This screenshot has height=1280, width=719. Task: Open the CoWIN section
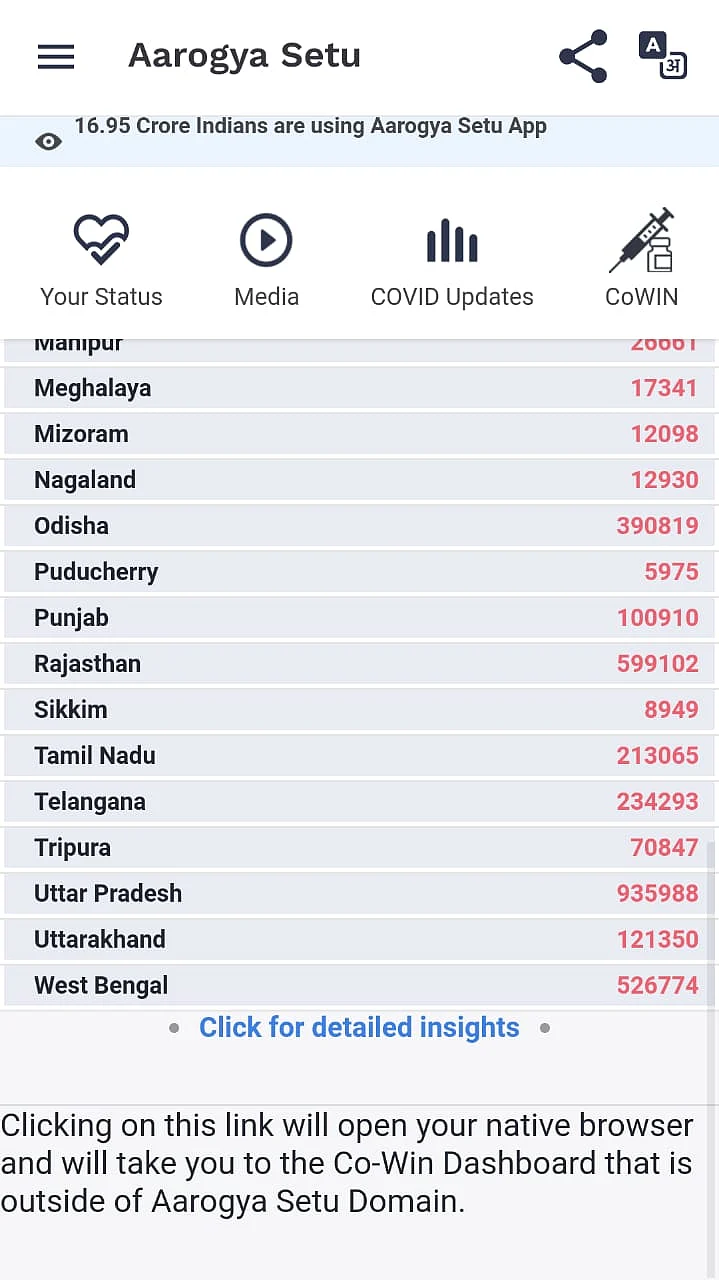(x=641, y=260)
